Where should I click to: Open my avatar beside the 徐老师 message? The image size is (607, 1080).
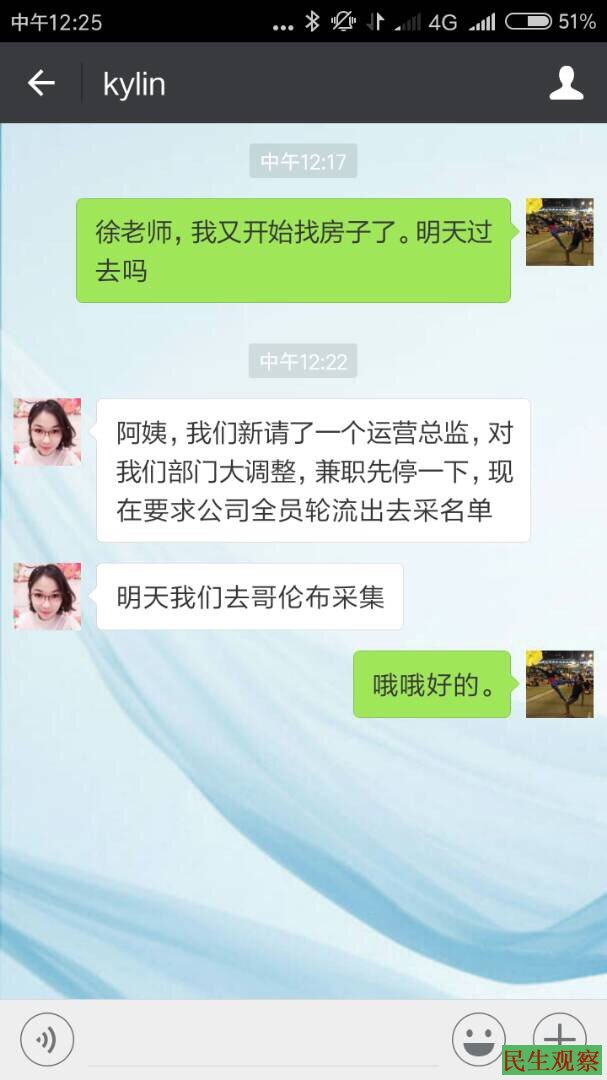point(559,232)
